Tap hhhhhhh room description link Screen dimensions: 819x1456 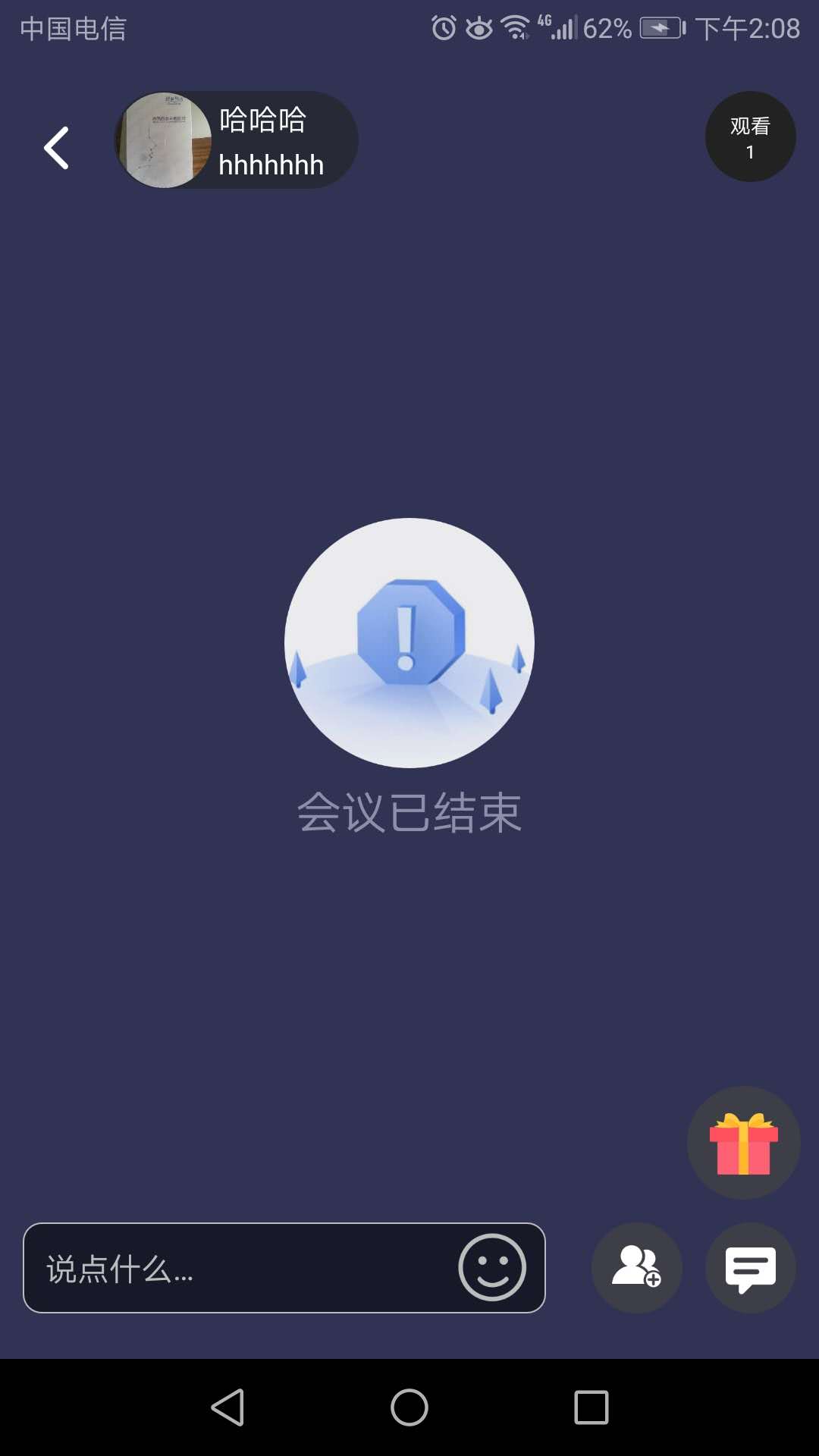(x=270, y=164)
